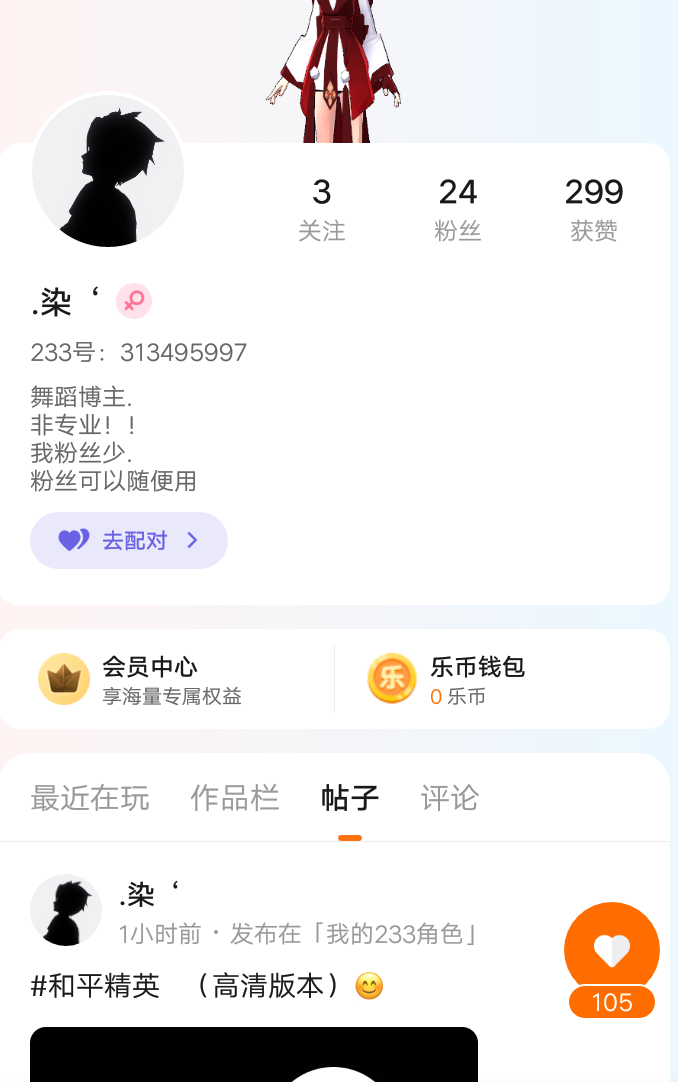Tap the 去配对 button
Image resolution: width=678 pixels, height=1082 pixels.
pos(129,541)
